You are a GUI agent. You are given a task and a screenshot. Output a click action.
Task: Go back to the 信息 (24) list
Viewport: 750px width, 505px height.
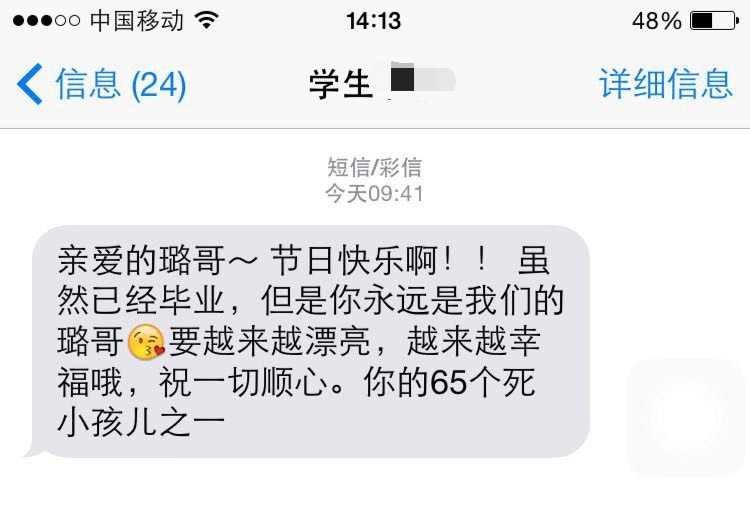pos(100,84)
